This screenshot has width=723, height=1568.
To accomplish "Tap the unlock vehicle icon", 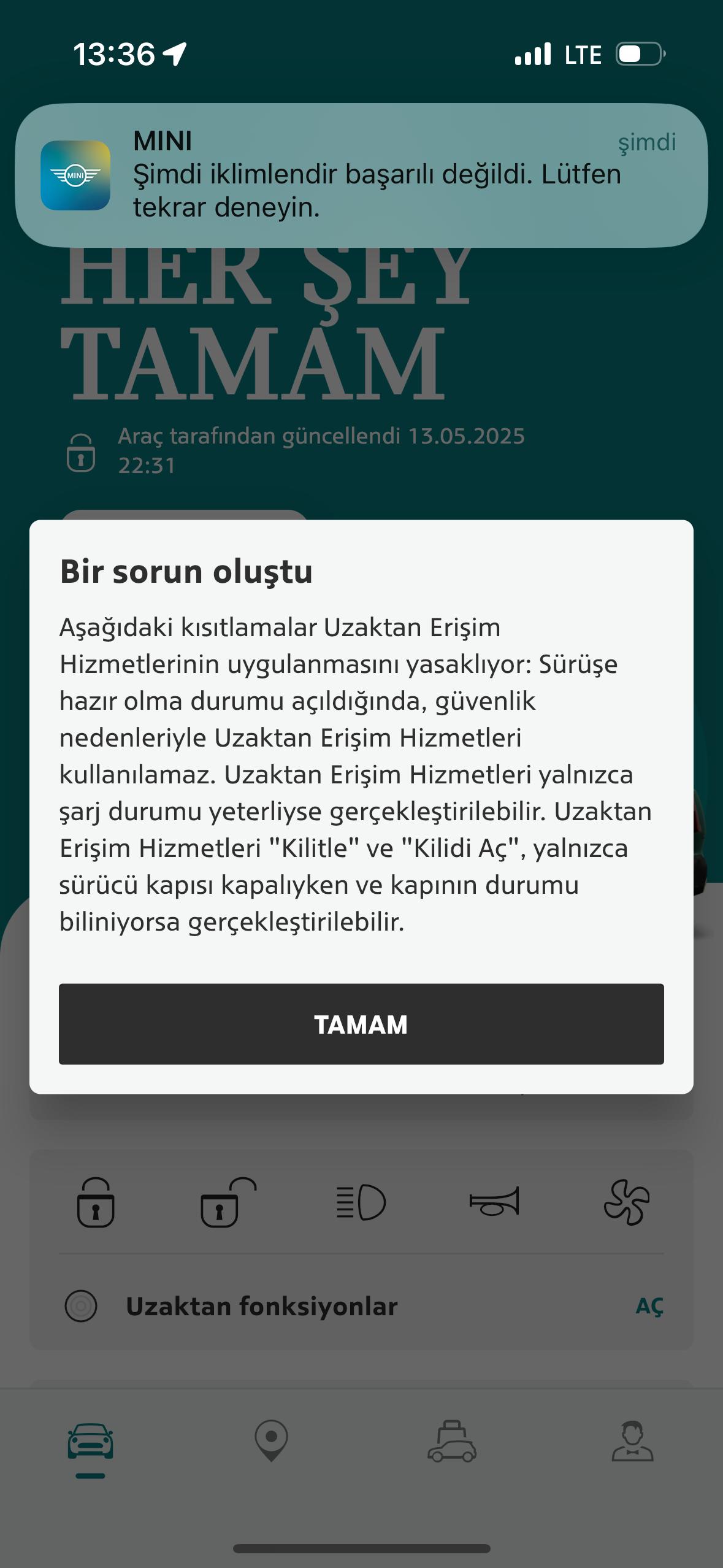I will (228, 1202).
